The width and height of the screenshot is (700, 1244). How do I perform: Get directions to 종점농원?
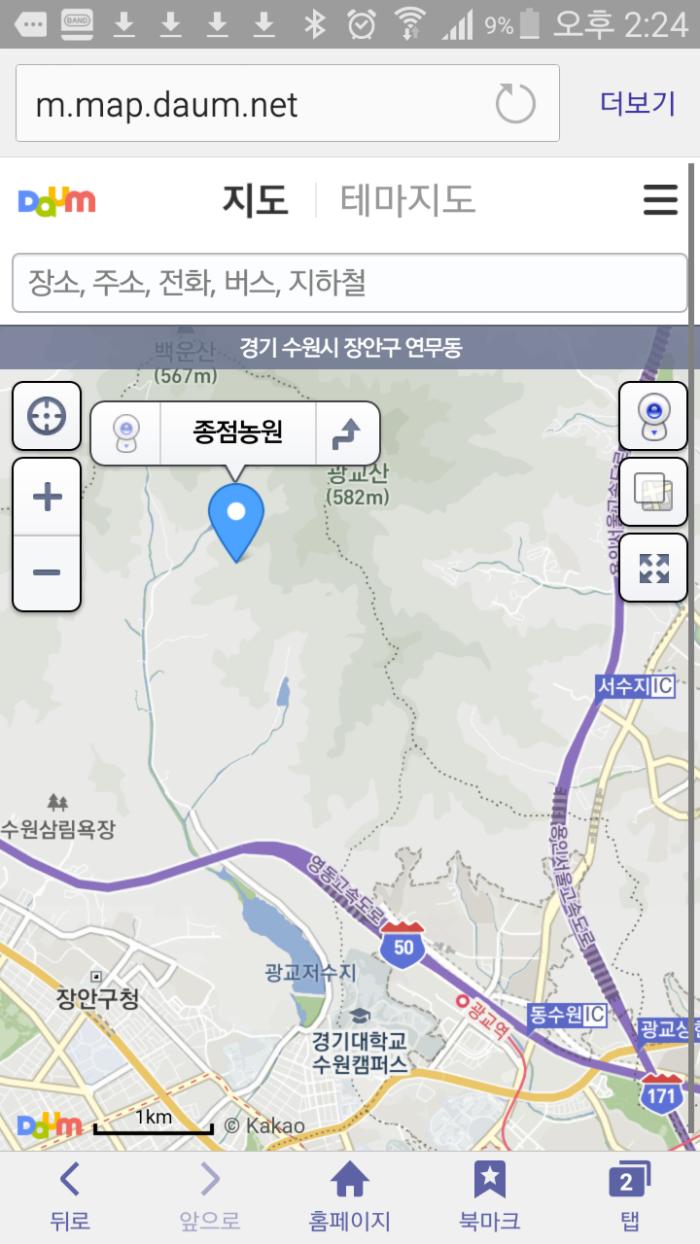[x=346, y=433]
